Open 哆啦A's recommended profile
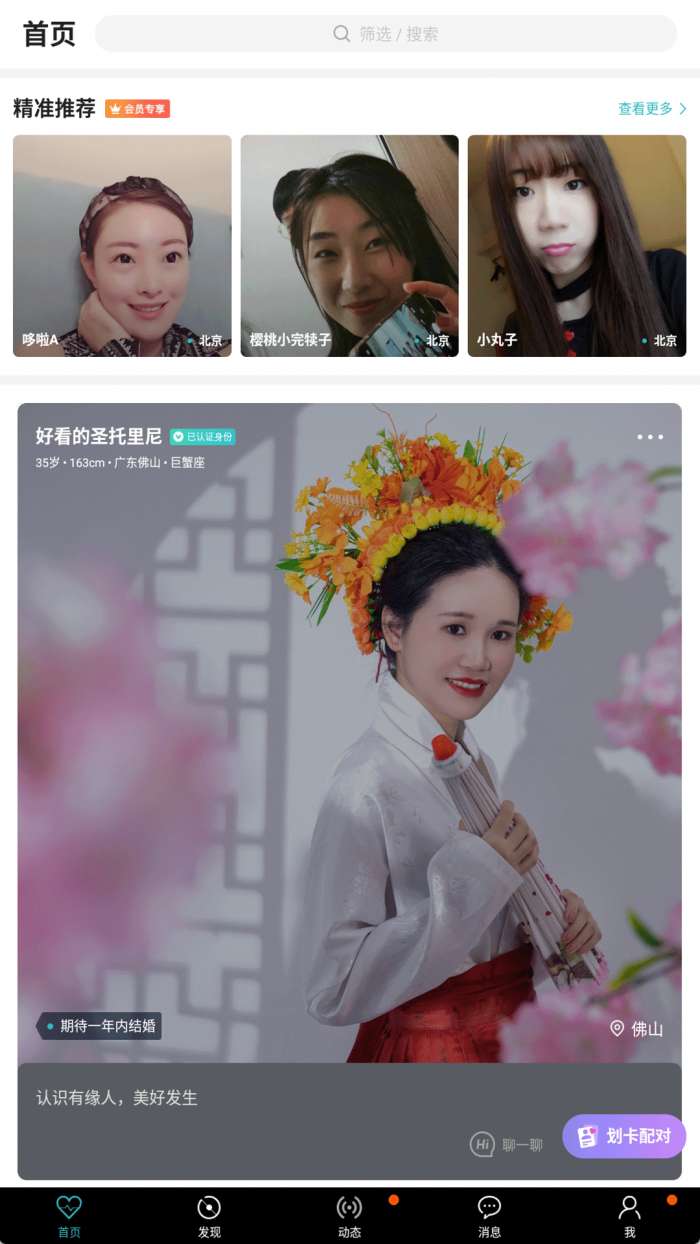Image resolution: width=700 pixels, height=1244 pixels. coord(122,246)
